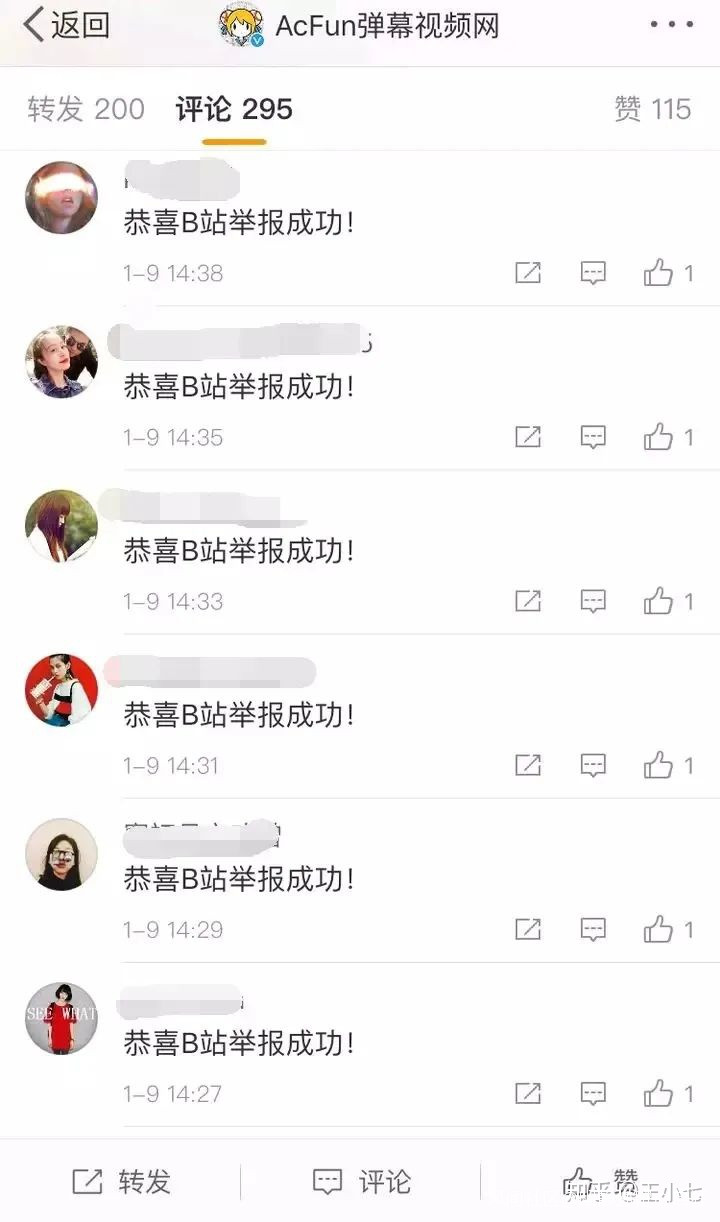The image size is (720, 1222).
Task: Reply to the comment posted at 14:35
Action: [594, 437]
